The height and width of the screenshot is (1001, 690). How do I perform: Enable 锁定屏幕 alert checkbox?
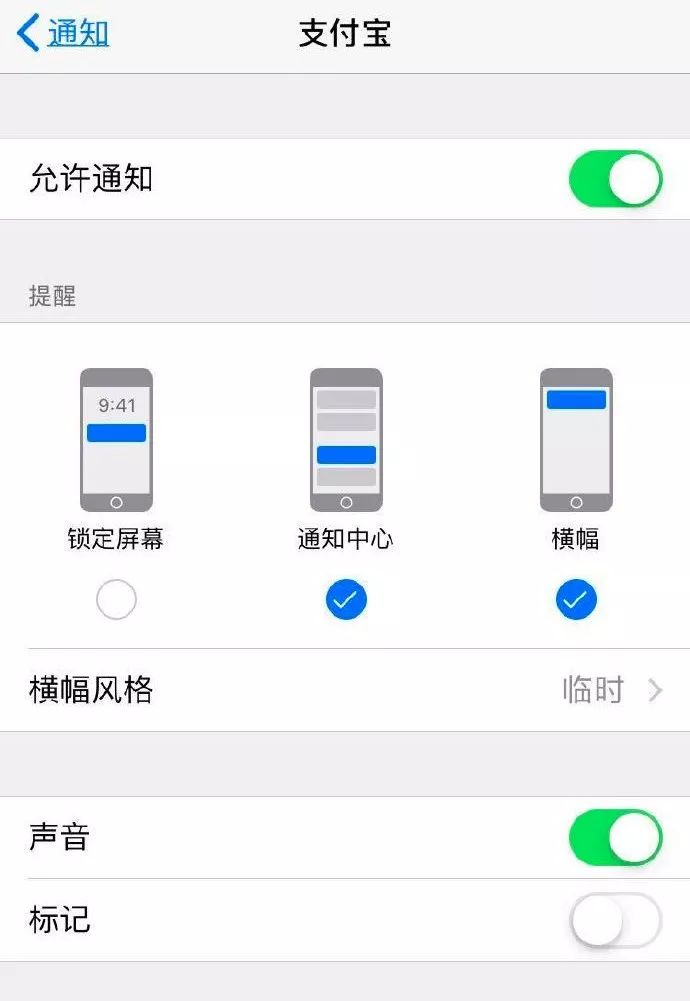[x=116, y=600]
